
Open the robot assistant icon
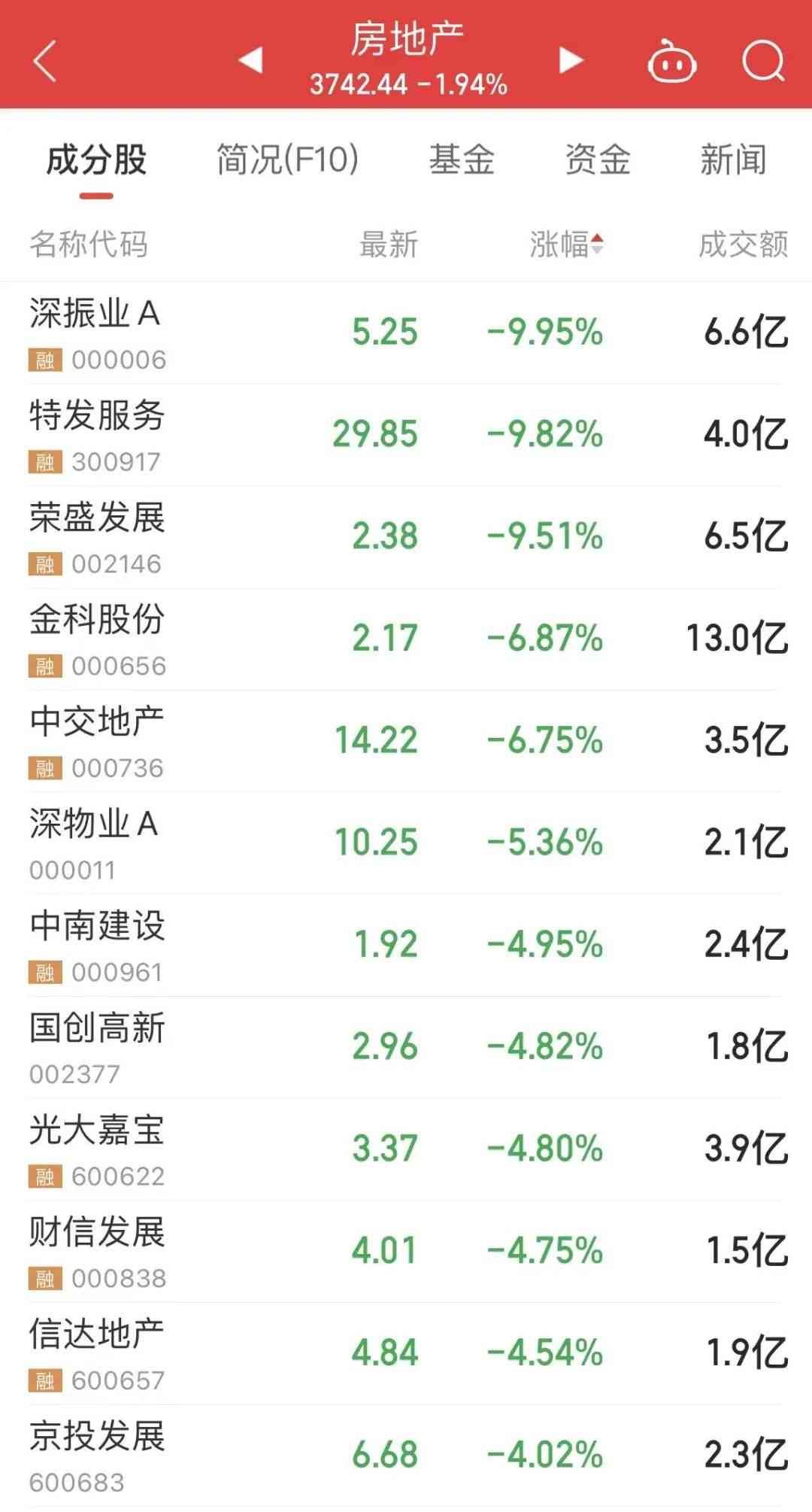click(671, 62)
